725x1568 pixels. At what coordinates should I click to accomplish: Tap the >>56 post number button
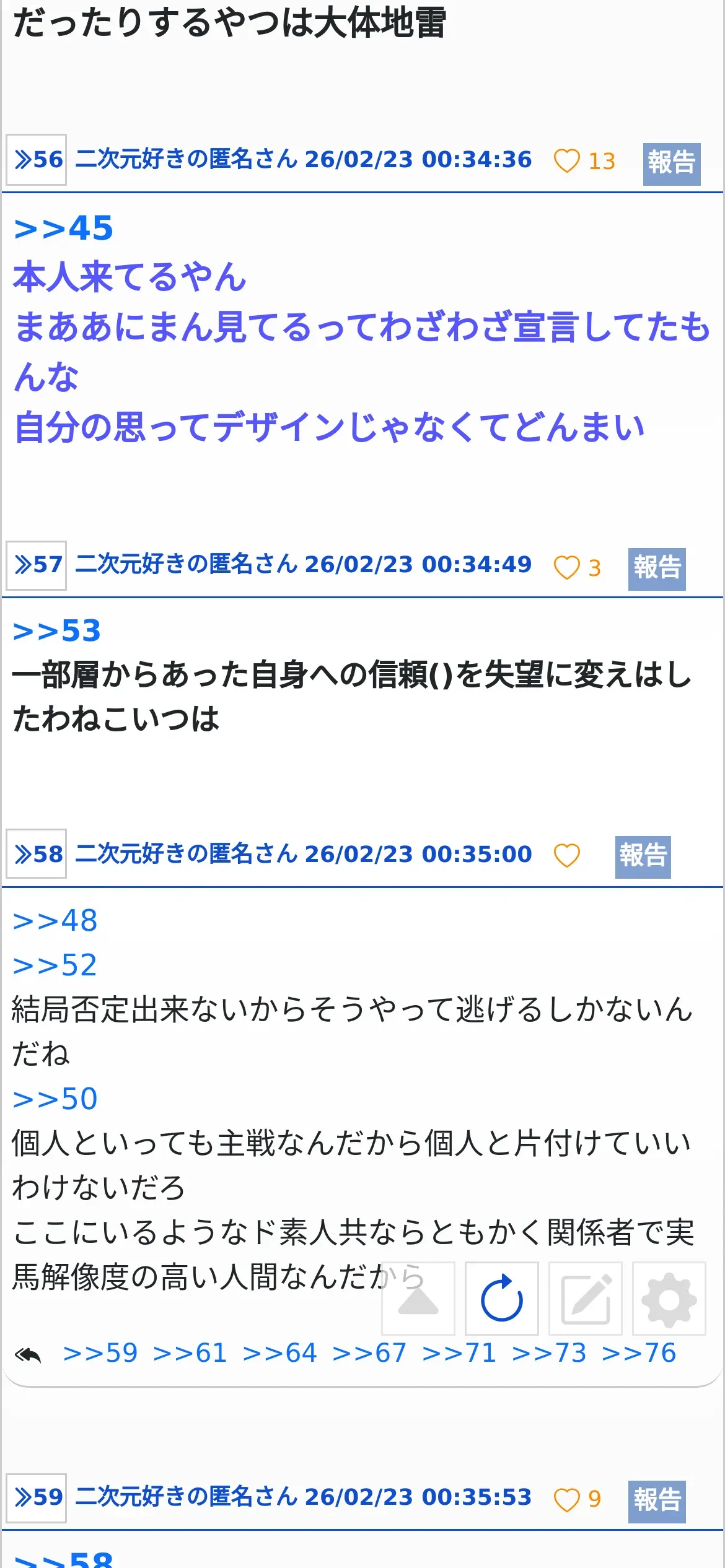click(x=37, y=160)
